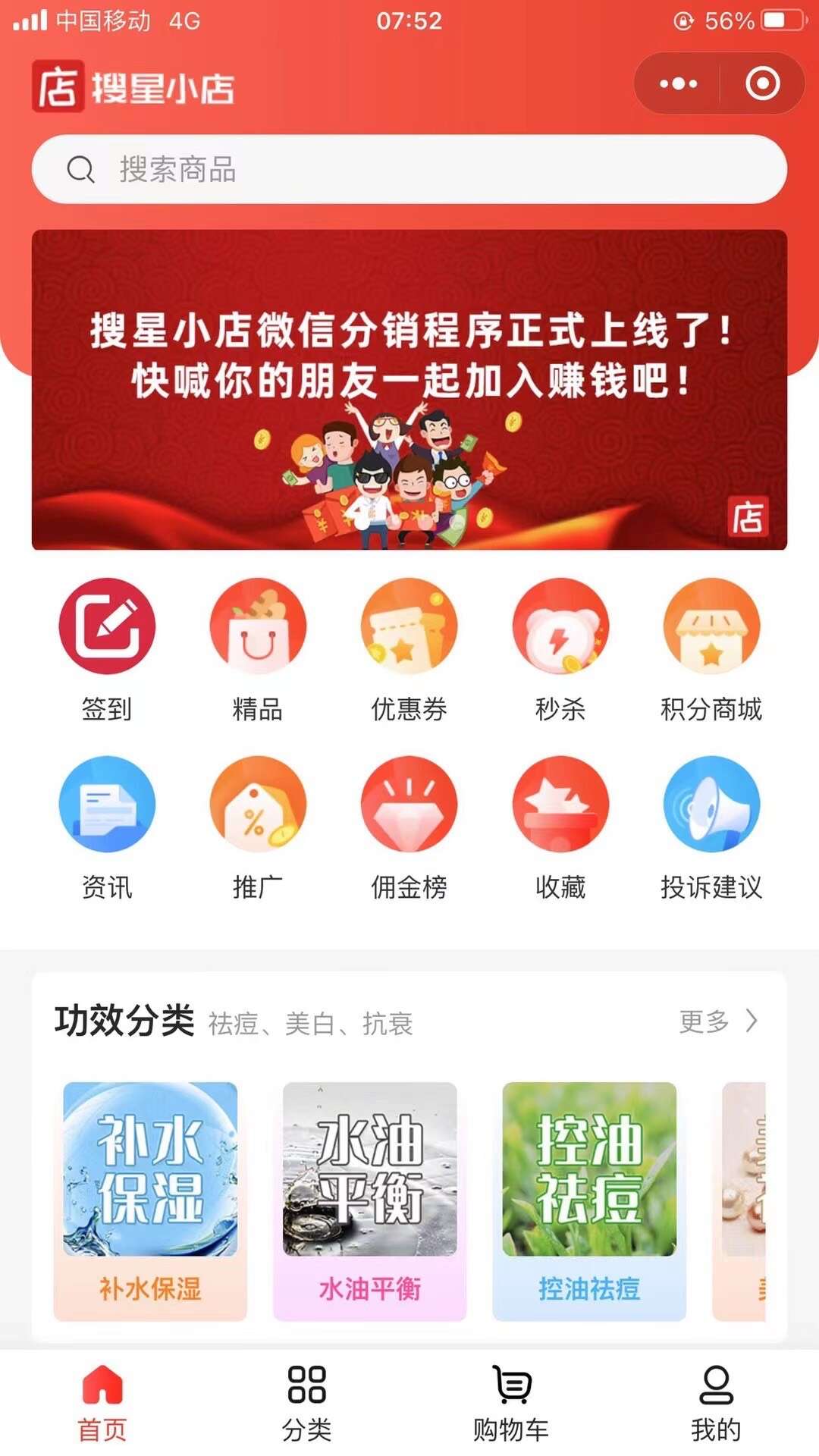
Task: Open the 水油平衡 category card
Action: click(370, 1200)
